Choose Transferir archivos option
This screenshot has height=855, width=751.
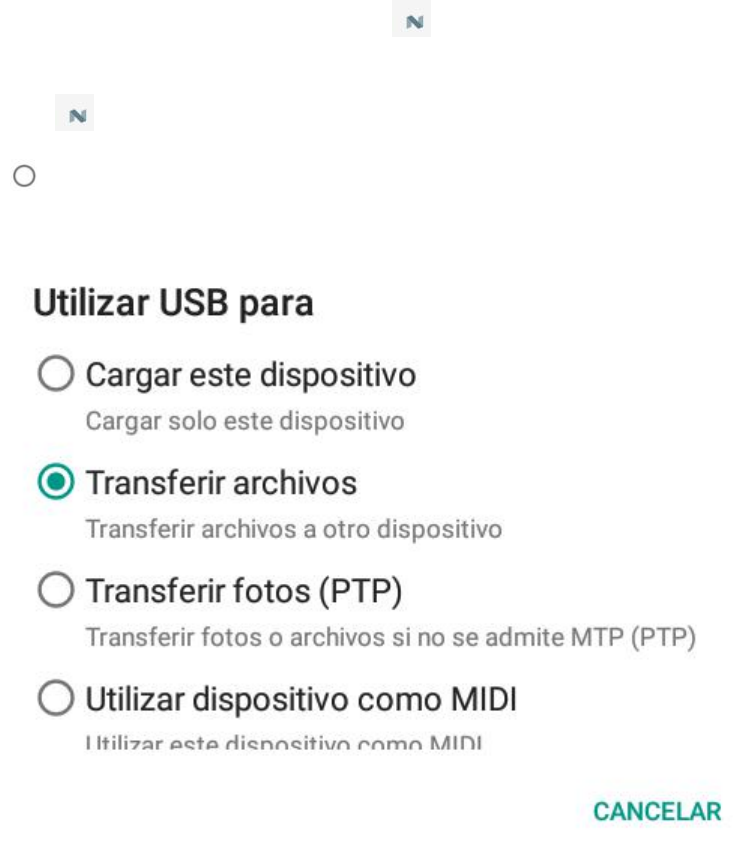pos(56,484)
